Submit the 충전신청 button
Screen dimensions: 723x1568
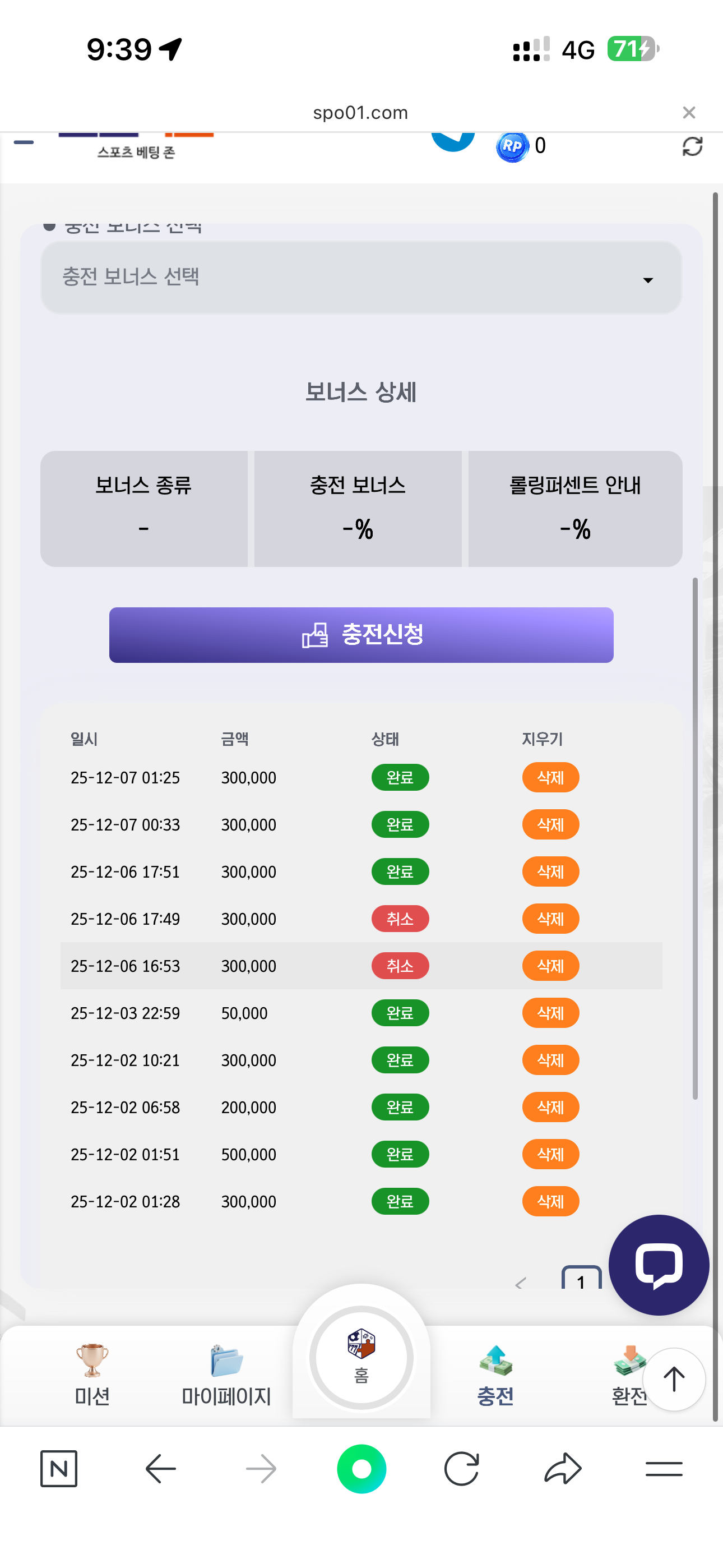pyautogui.click(x=361, y=634)
